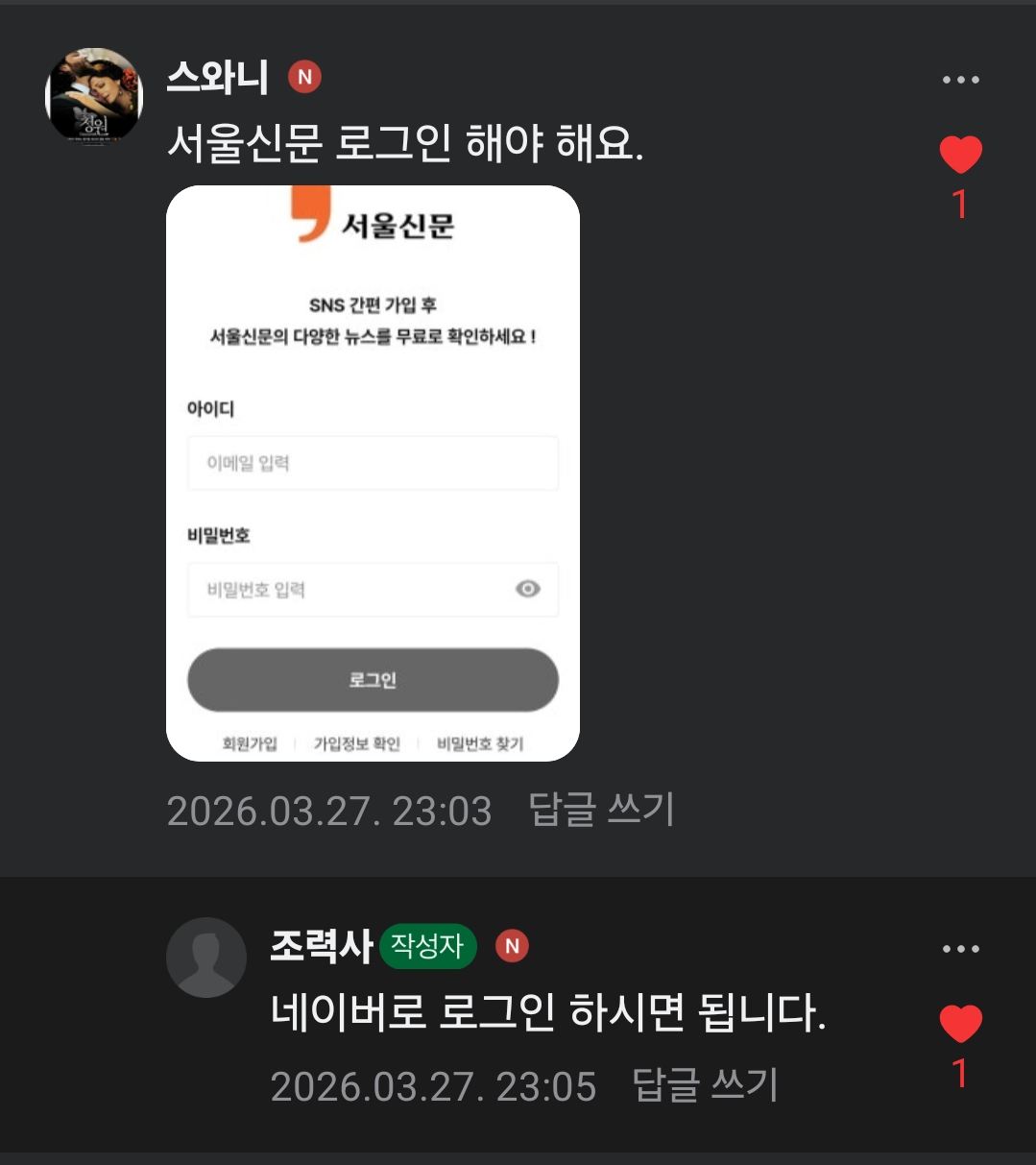
Task: Open 스와니's profile picture
Action: [94, 96]
